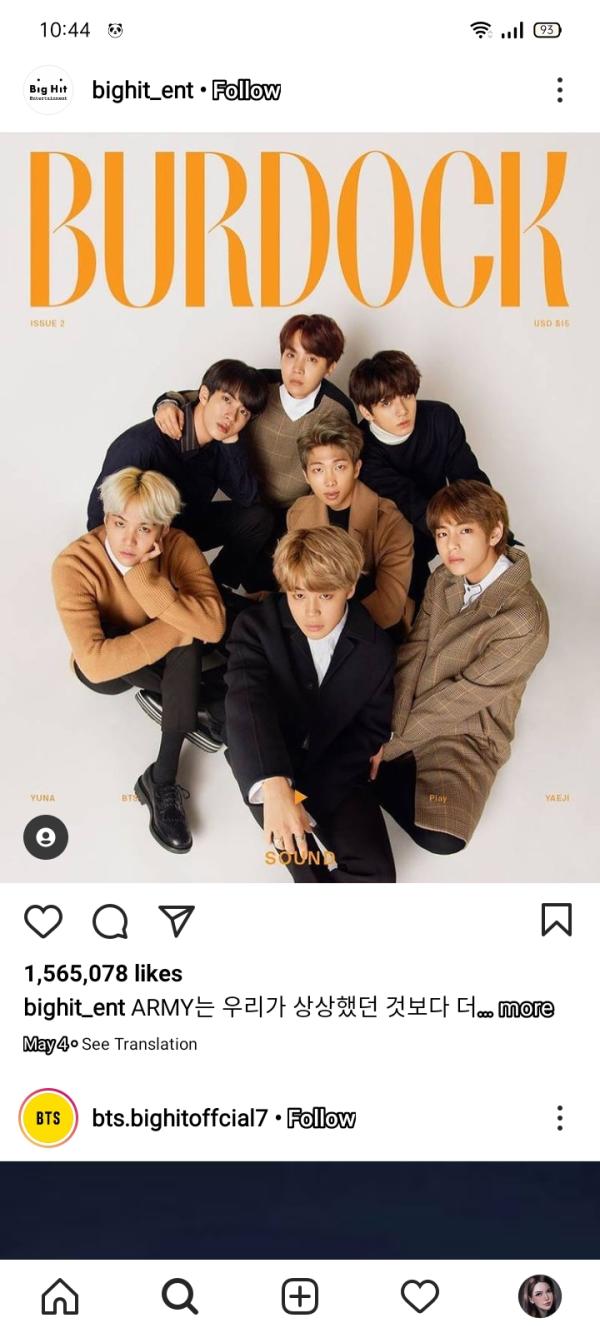Show tagged people on the photo
The image size is (600, 1333).
pos(45,838)
